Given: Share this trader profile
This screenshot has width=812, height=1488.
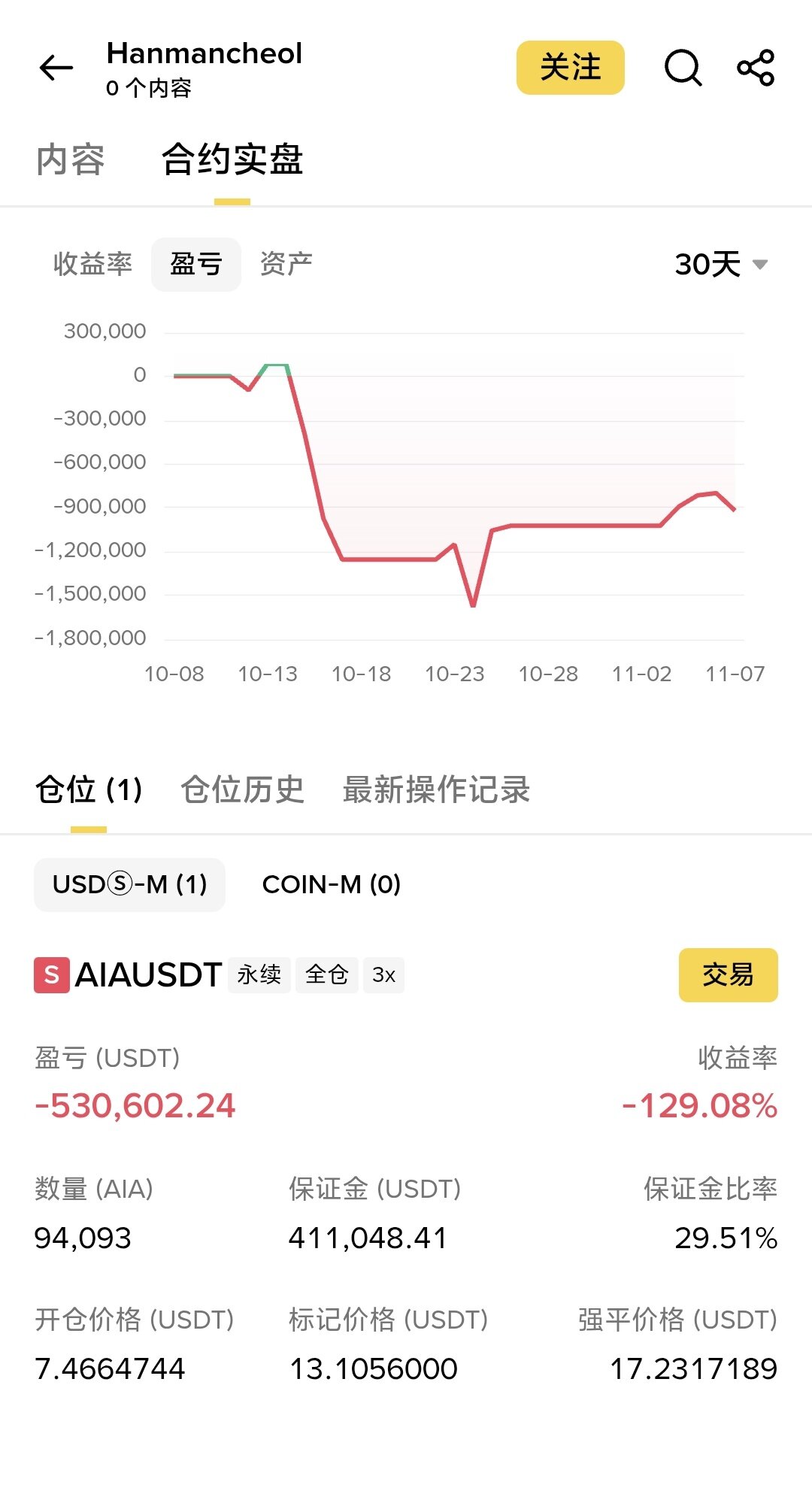Looking at the screenshot, I should coord(756,68).
